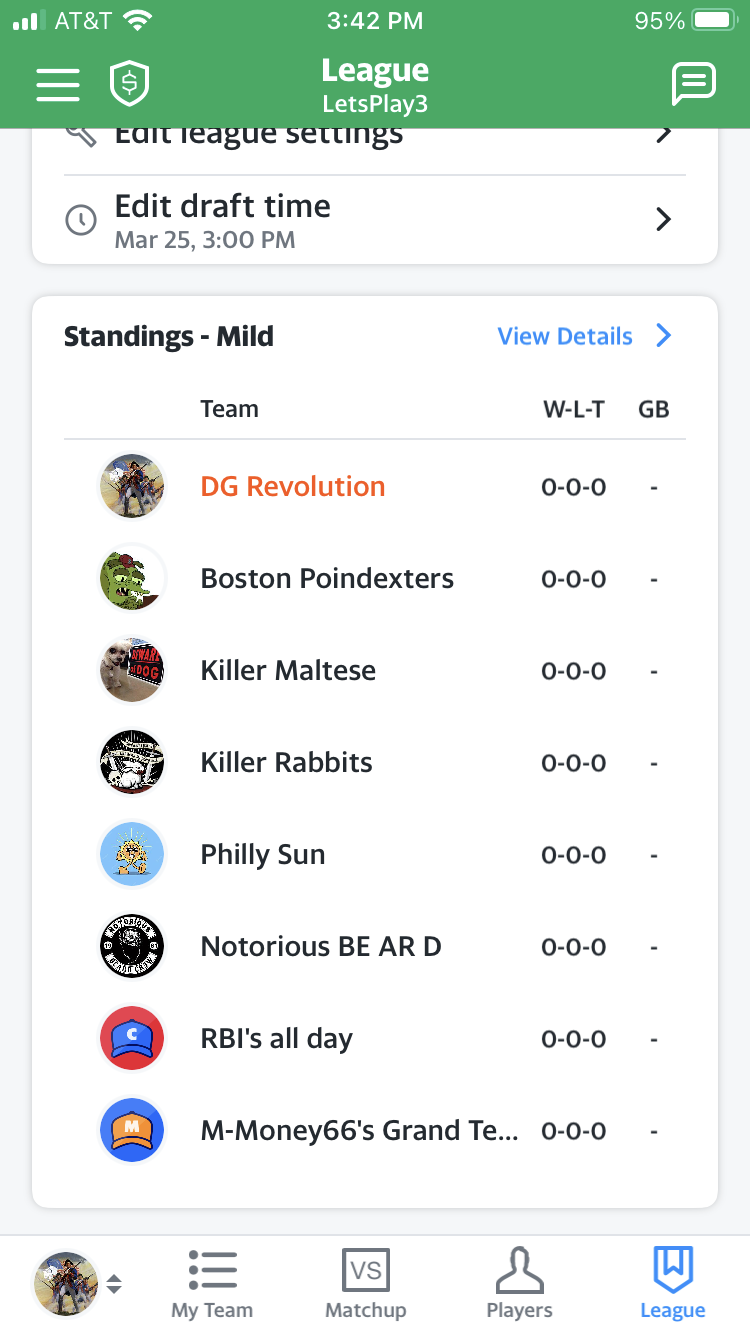Image resolution: width=750 pixels, height=1334 pixels.
Task: Select the Killer Maltese team row
Action: pyautogui.click(x=375, y=671)
